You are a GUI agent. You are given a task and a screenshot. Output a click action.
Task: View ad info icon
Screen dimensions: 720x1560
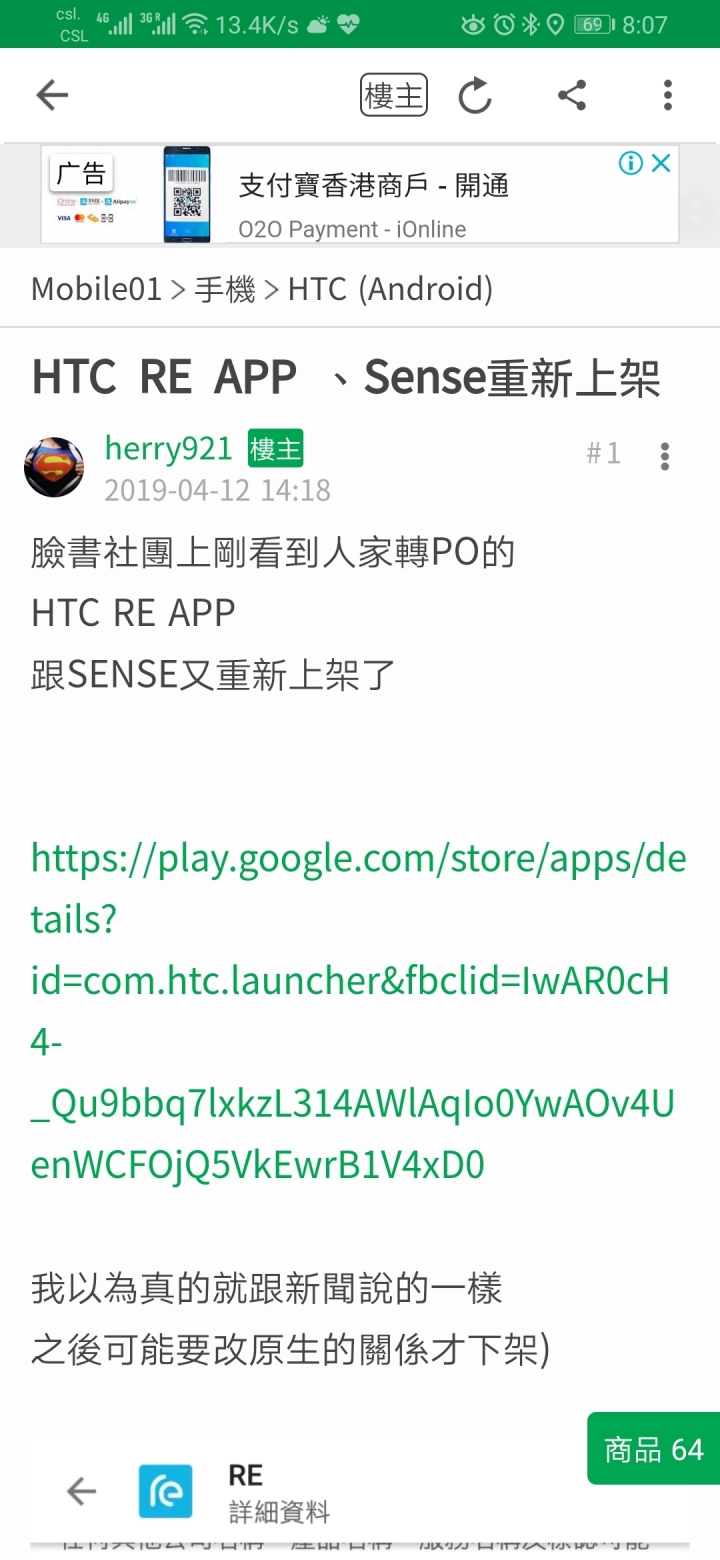click(630, 164)
